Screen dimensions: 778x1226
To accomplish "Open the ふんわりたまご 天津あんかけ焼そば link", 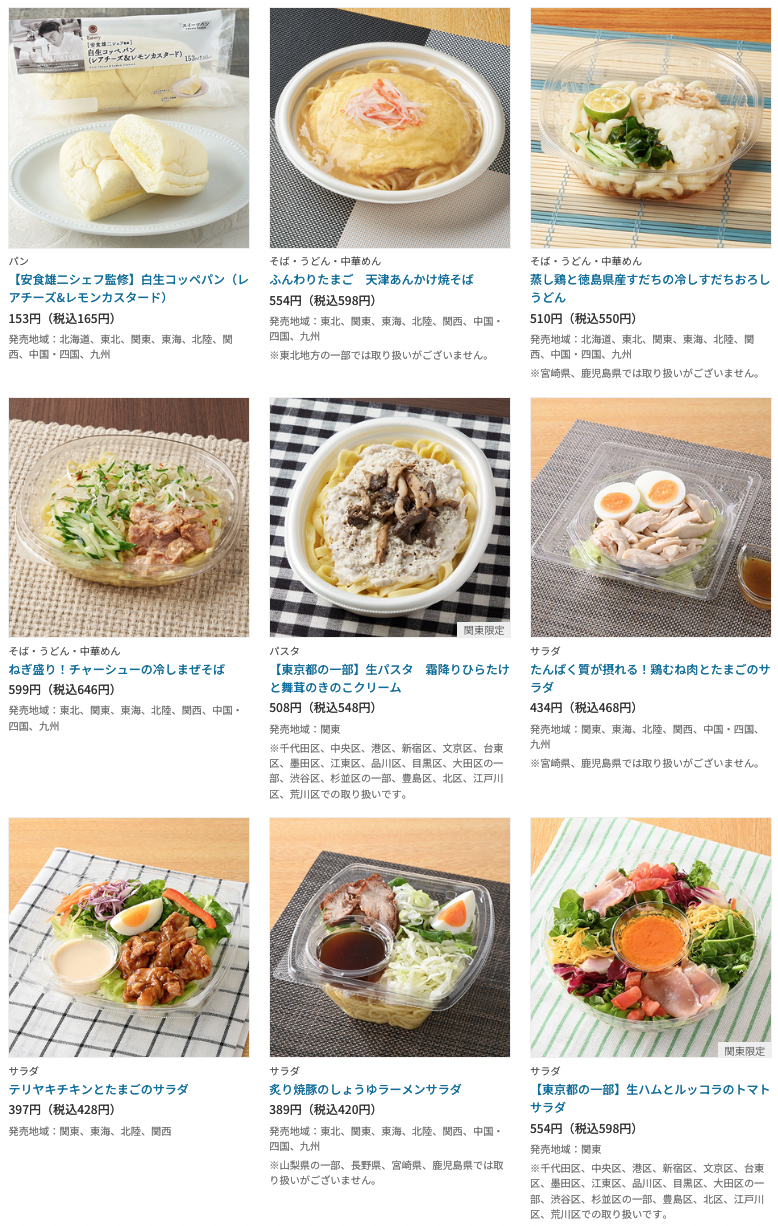I will pos(371,279).
